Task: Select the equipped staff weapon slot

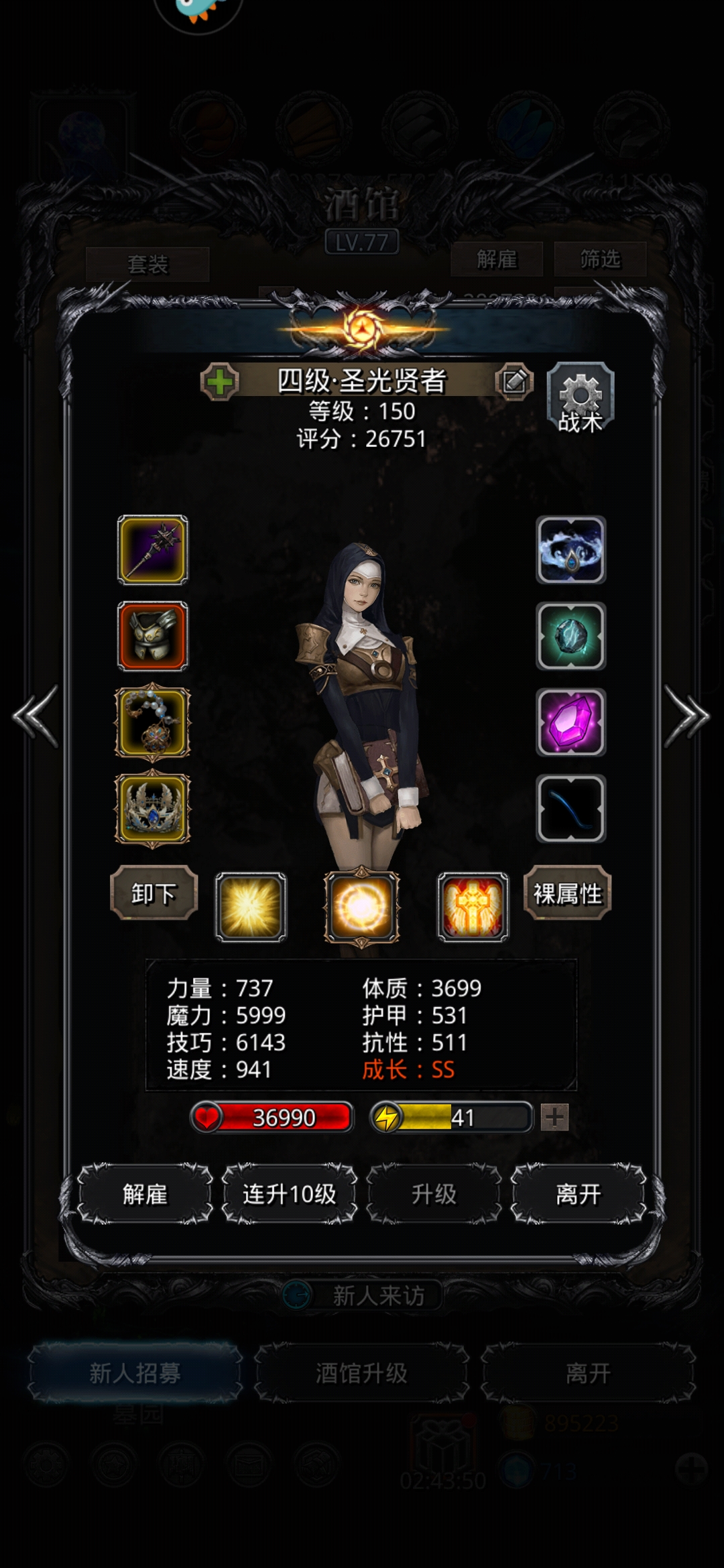Action: point(153,549)
